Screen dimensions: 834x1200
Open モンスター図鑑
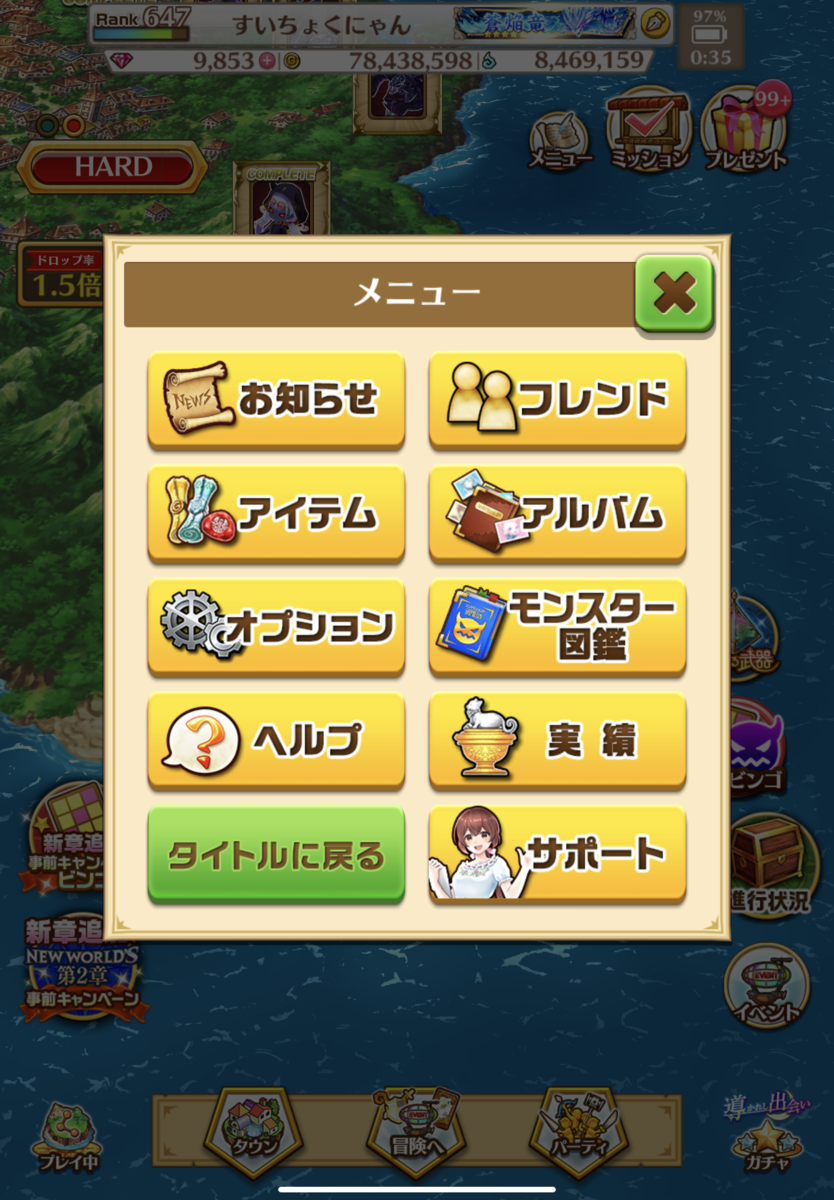coord(557,627)
